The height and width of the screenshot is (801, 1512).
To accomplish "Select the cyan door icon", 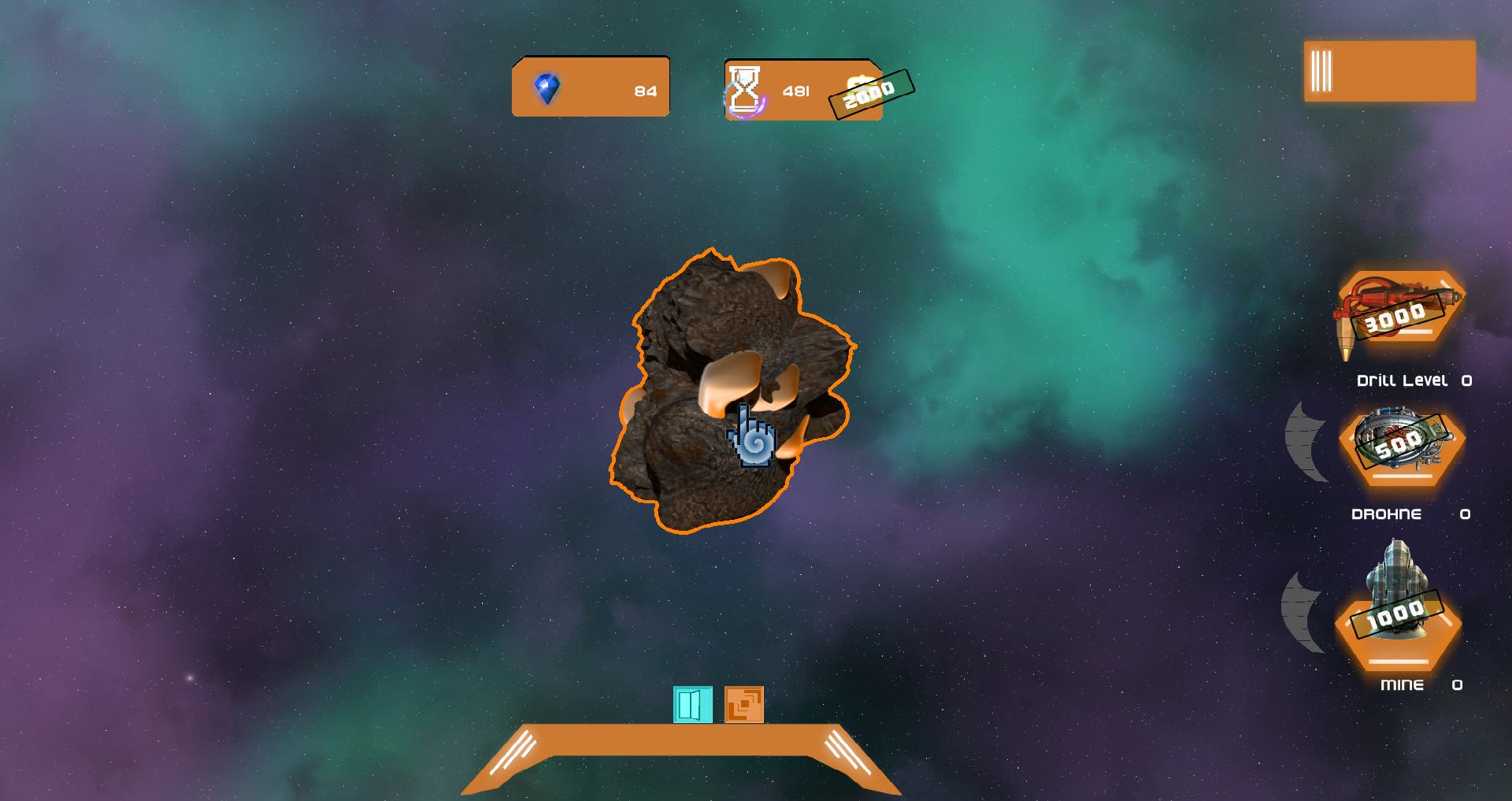I will tap(692, 704).
